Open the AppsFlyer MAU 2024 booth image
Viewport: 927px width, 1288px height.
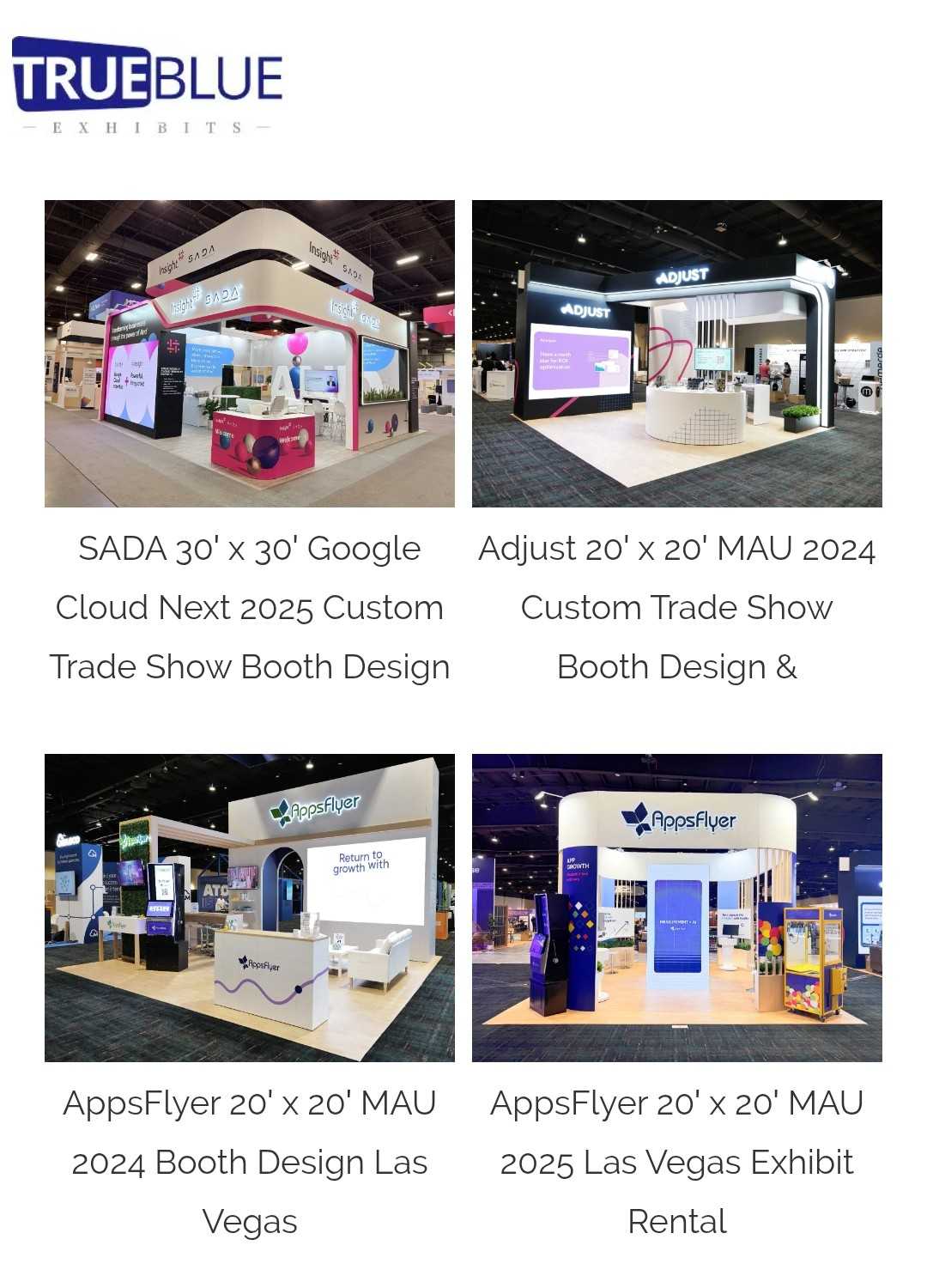[x=249, y=908]
